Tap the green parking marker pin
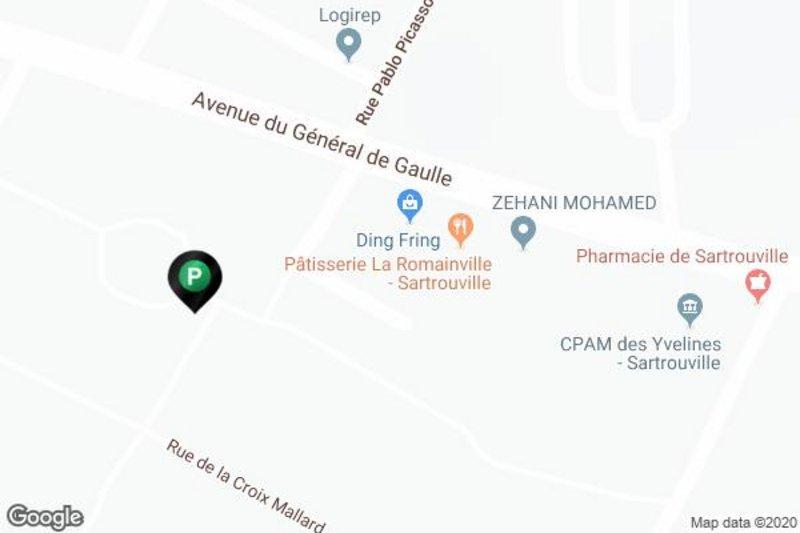This screenshot has height=533, width=800. click(195, 277)
